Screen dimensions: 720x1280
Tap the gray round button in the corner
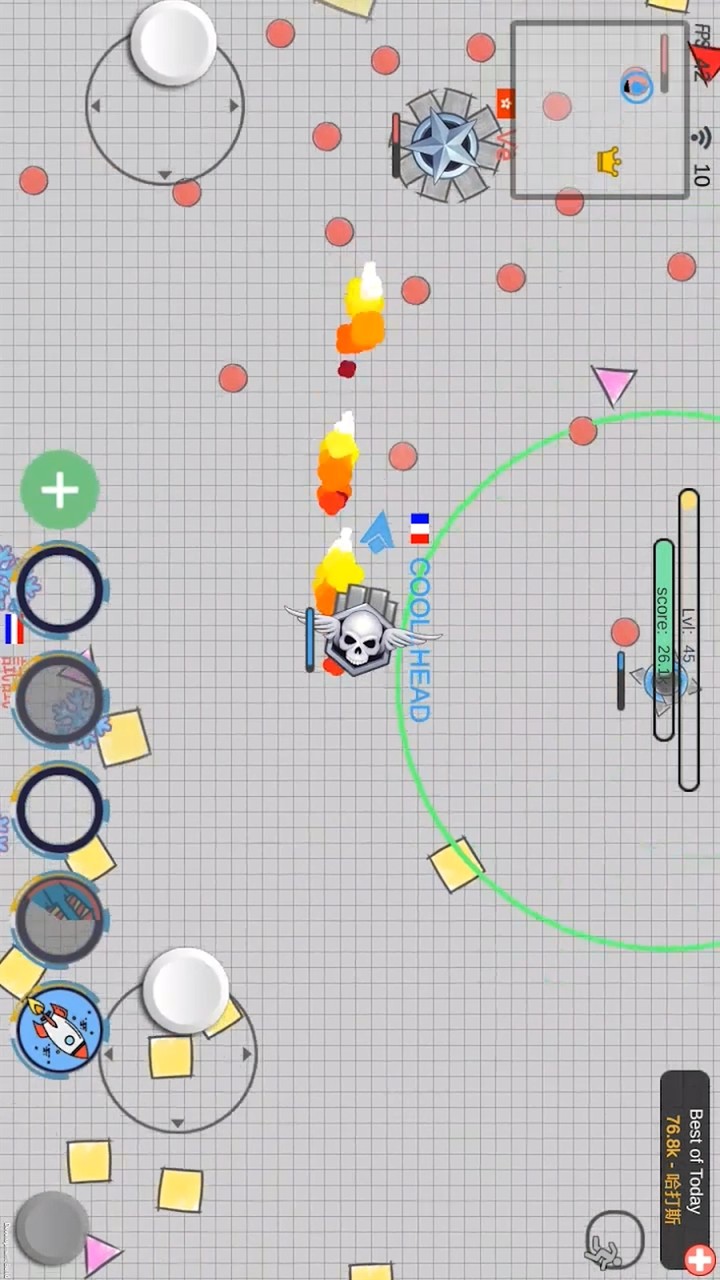pos(48,1228)
